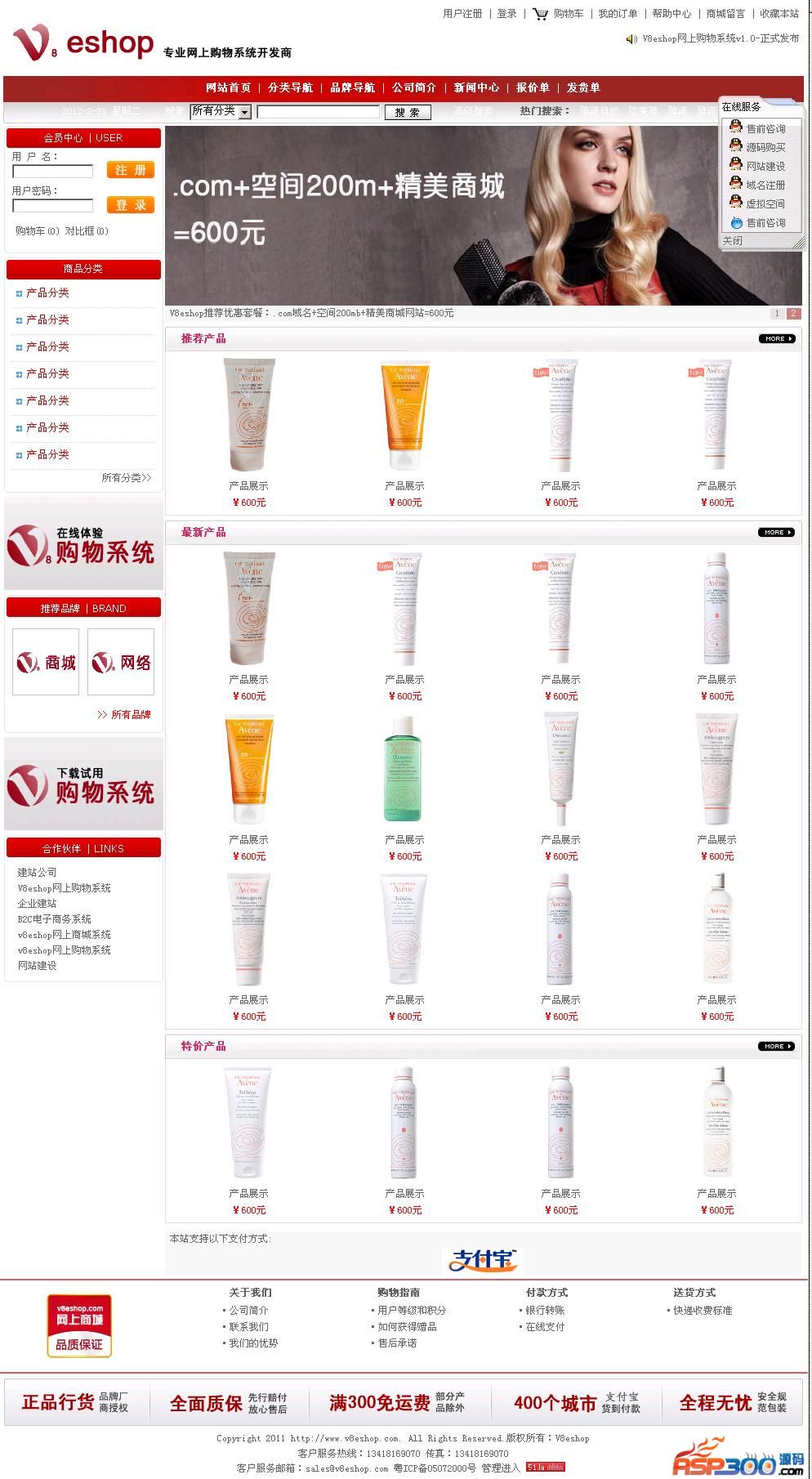Switch banner to slide 2
The image size is (812, 1479).
point(793,313)
